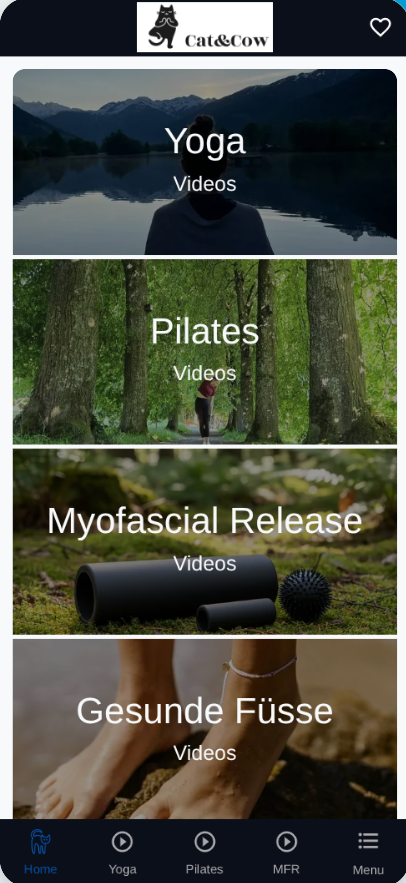This screenshot has height=883, width=406.
Task: Switch to the MFR tab
Action: [286, 851]
